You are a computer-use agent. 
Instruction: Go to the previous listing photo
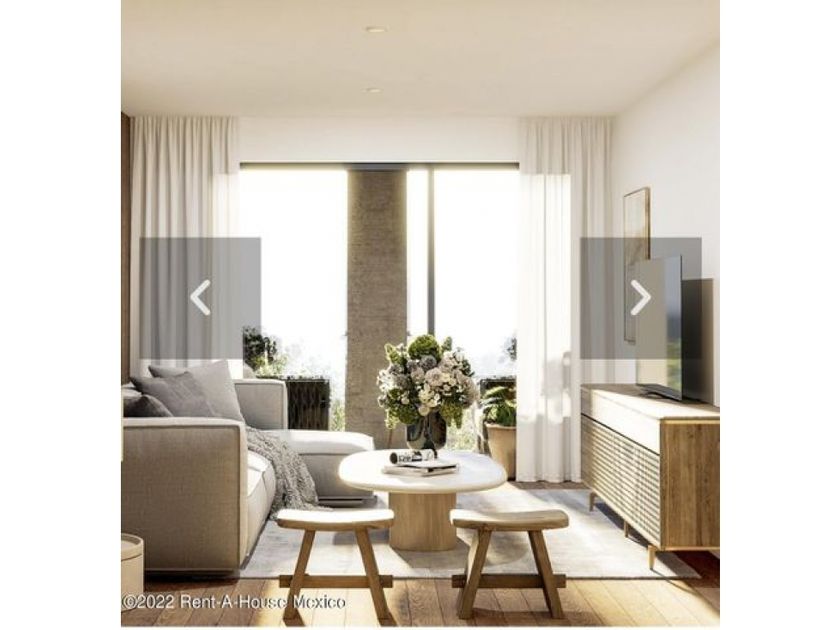tap(200, 298)
